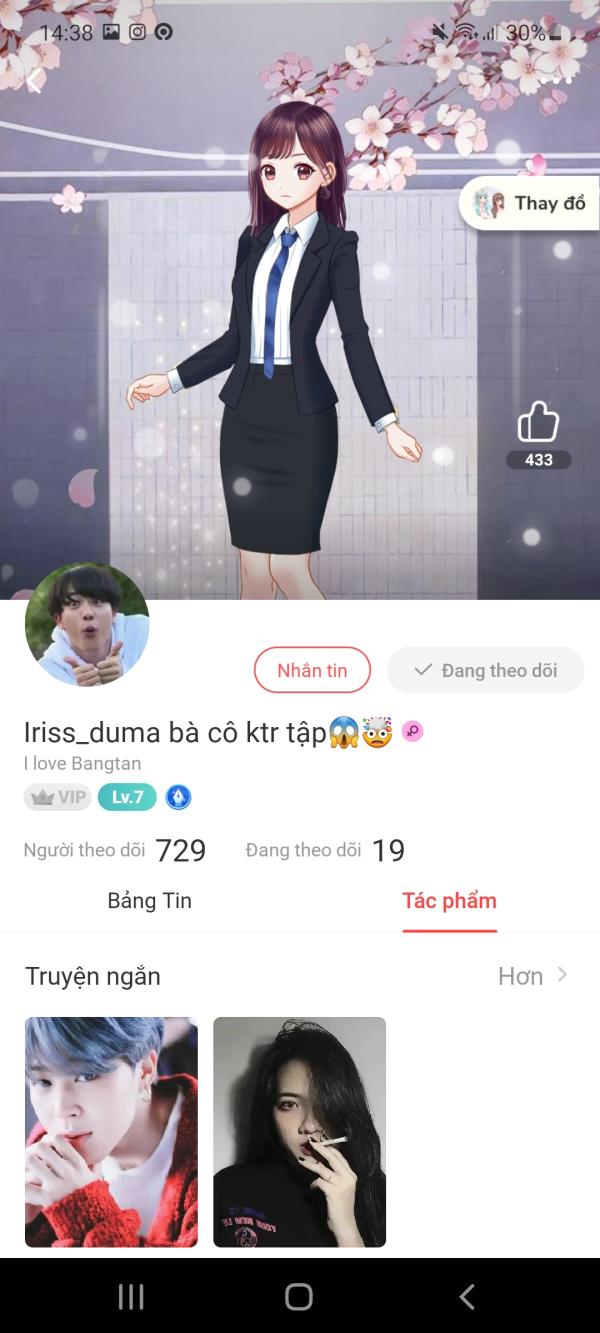Tap the Lv.7 level badge
The image size is (600, 1333).
[127, 797]
